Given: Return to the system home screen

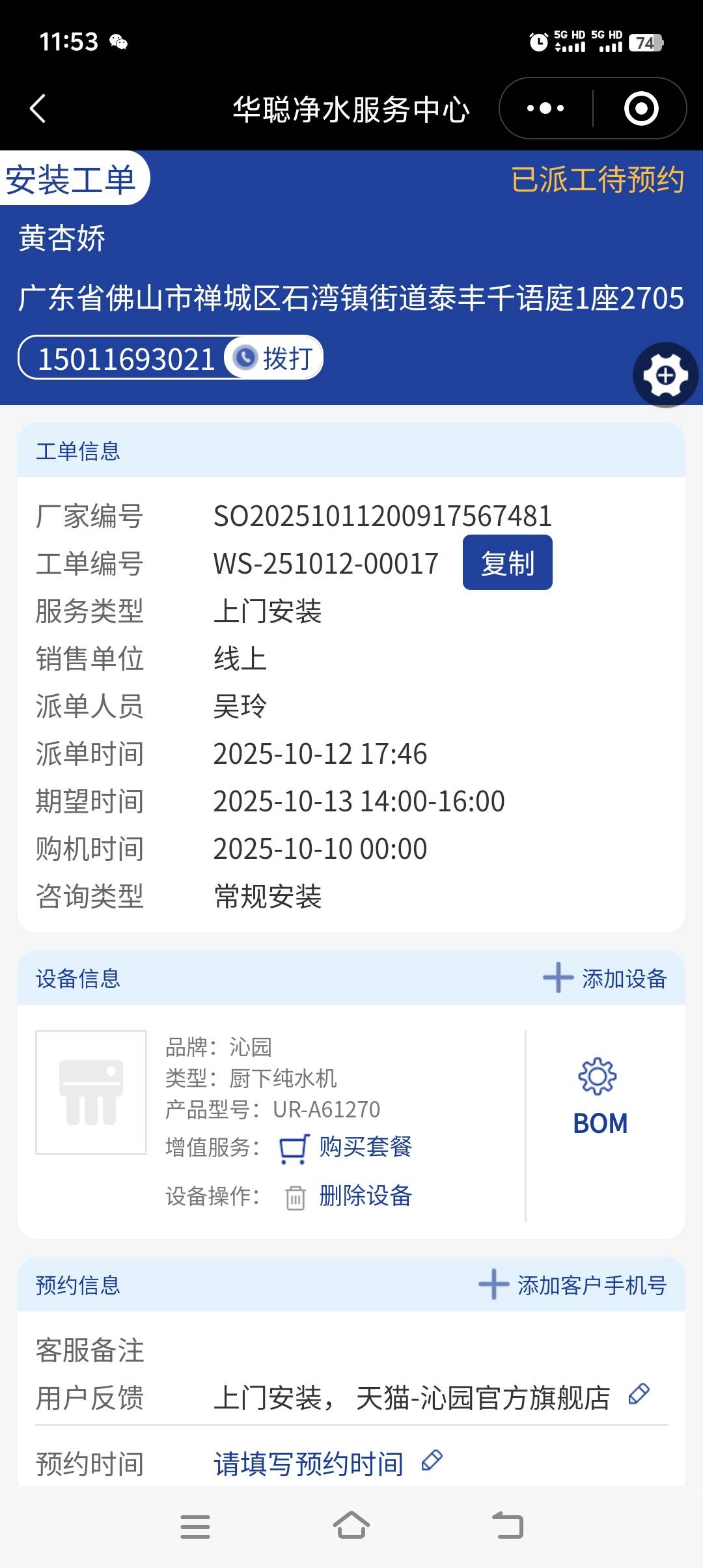Looking at the screenshot, I should (x=351, y=1526).
